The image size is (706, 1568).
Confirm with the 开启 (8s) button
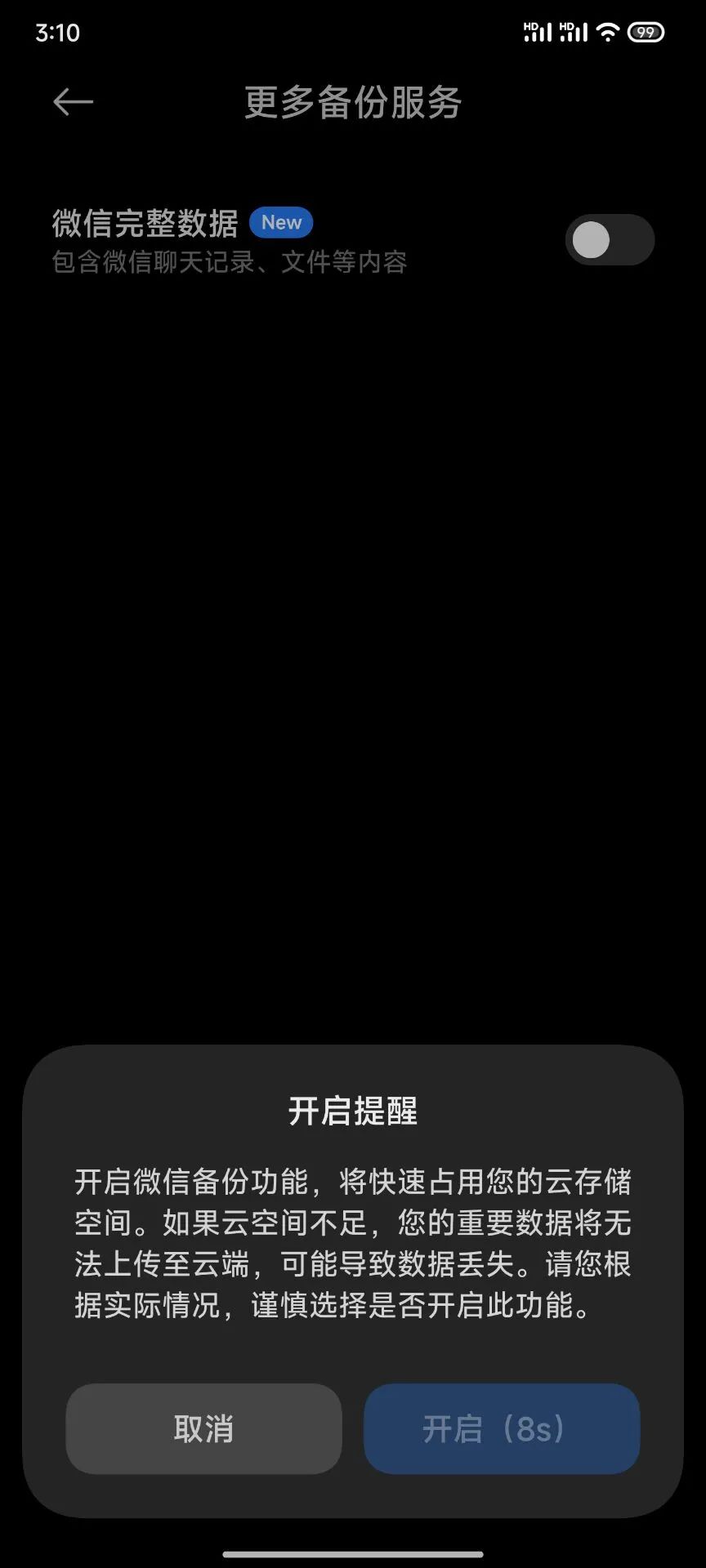pyautogui.click(x=501, y=1429)
